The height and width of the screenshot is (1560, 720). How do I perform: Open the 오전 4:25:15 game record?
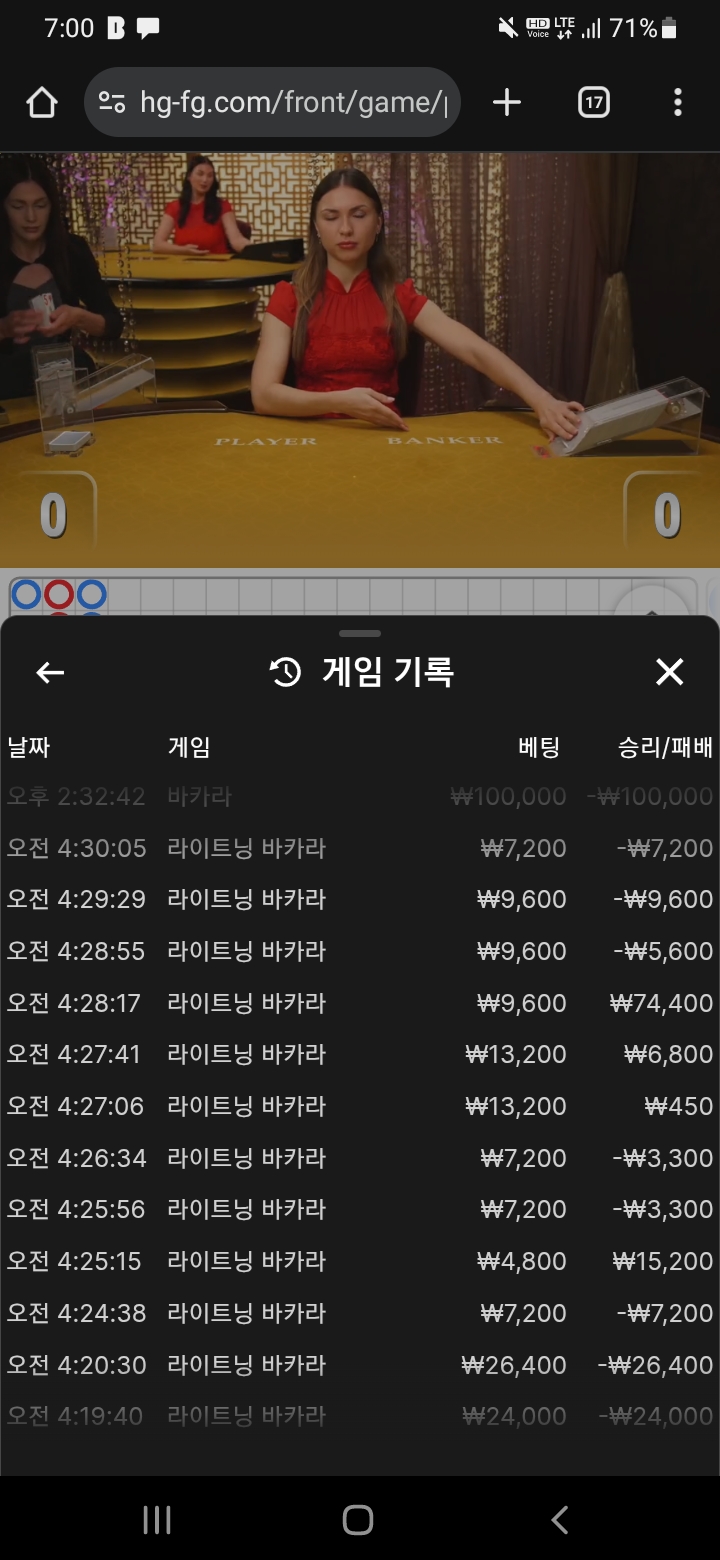click(360, 1261)
